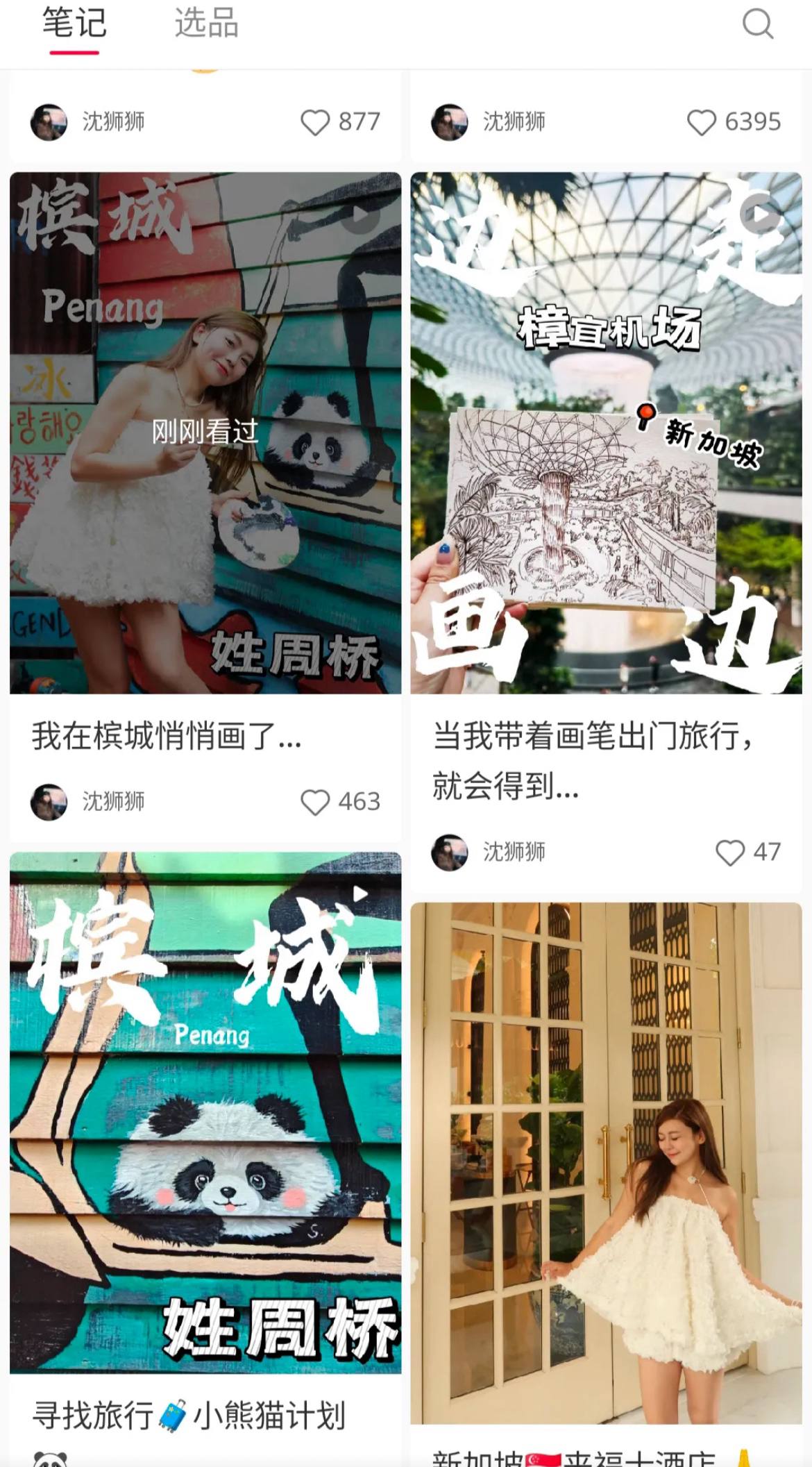812x1467 pixels.
Task: Like the note with 6395 likes
Action: pos(701,122)
